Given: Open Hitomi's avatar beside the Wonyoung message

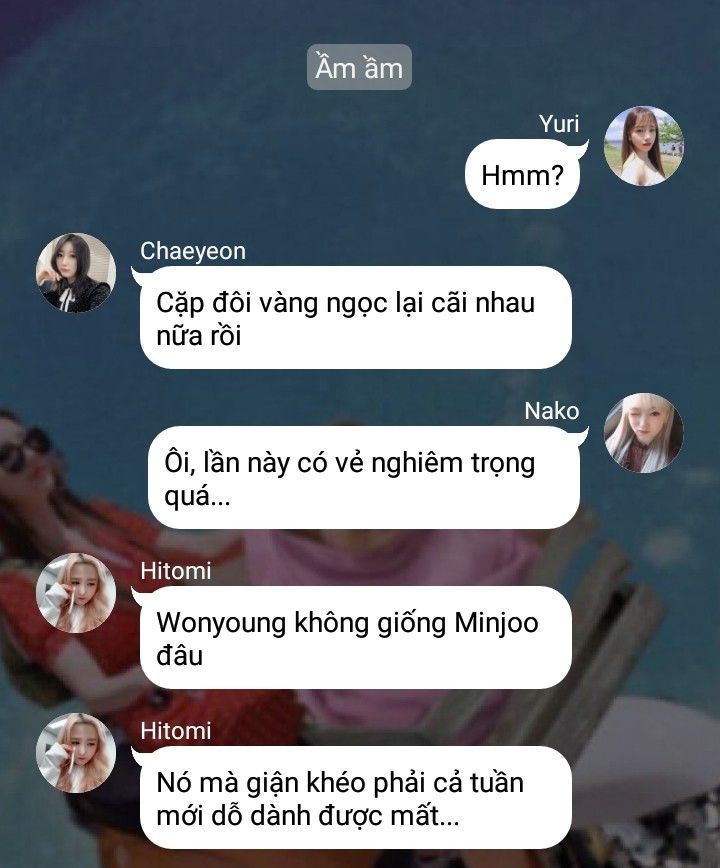Looking at the screenshot, I should [76, 593].
